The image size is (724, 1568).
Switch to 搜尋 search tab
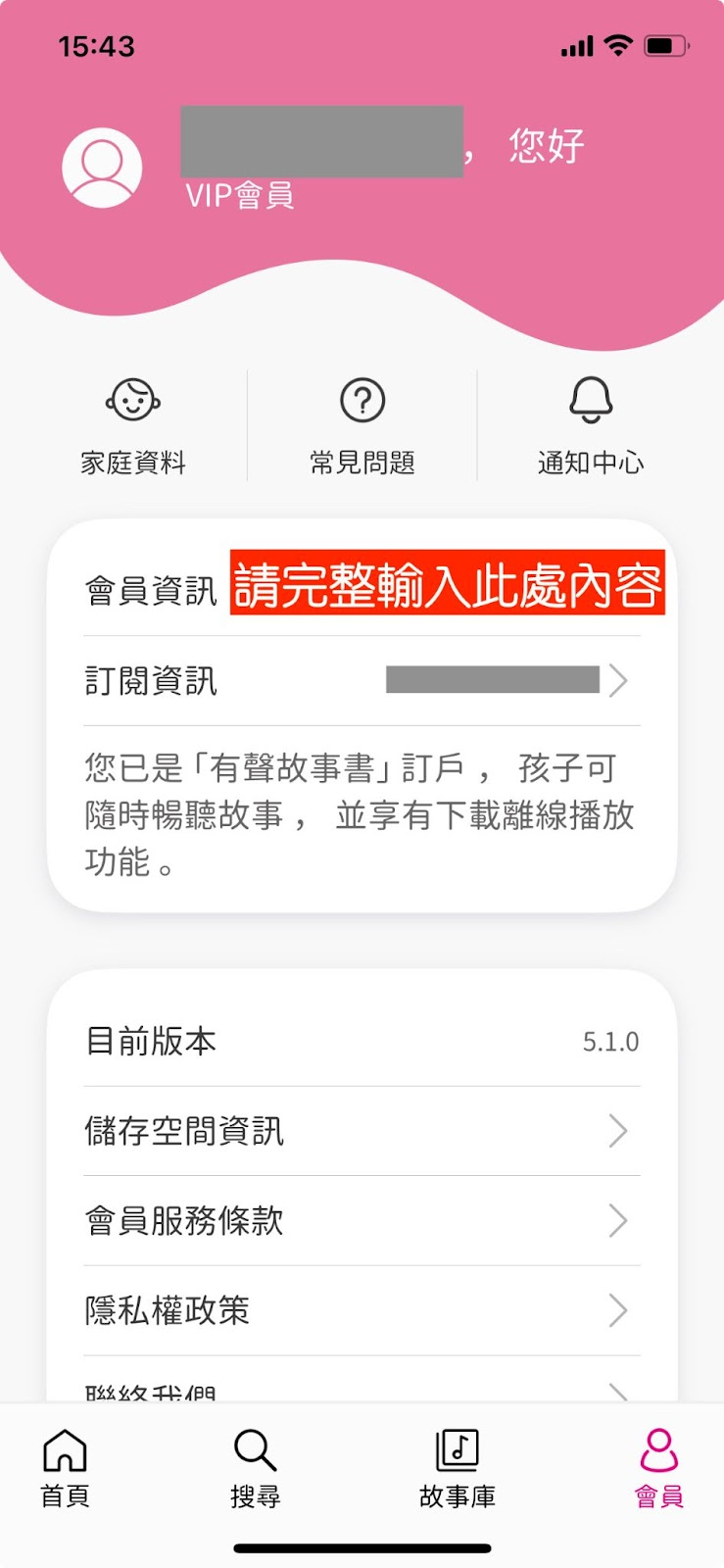tap(255, 1467)
